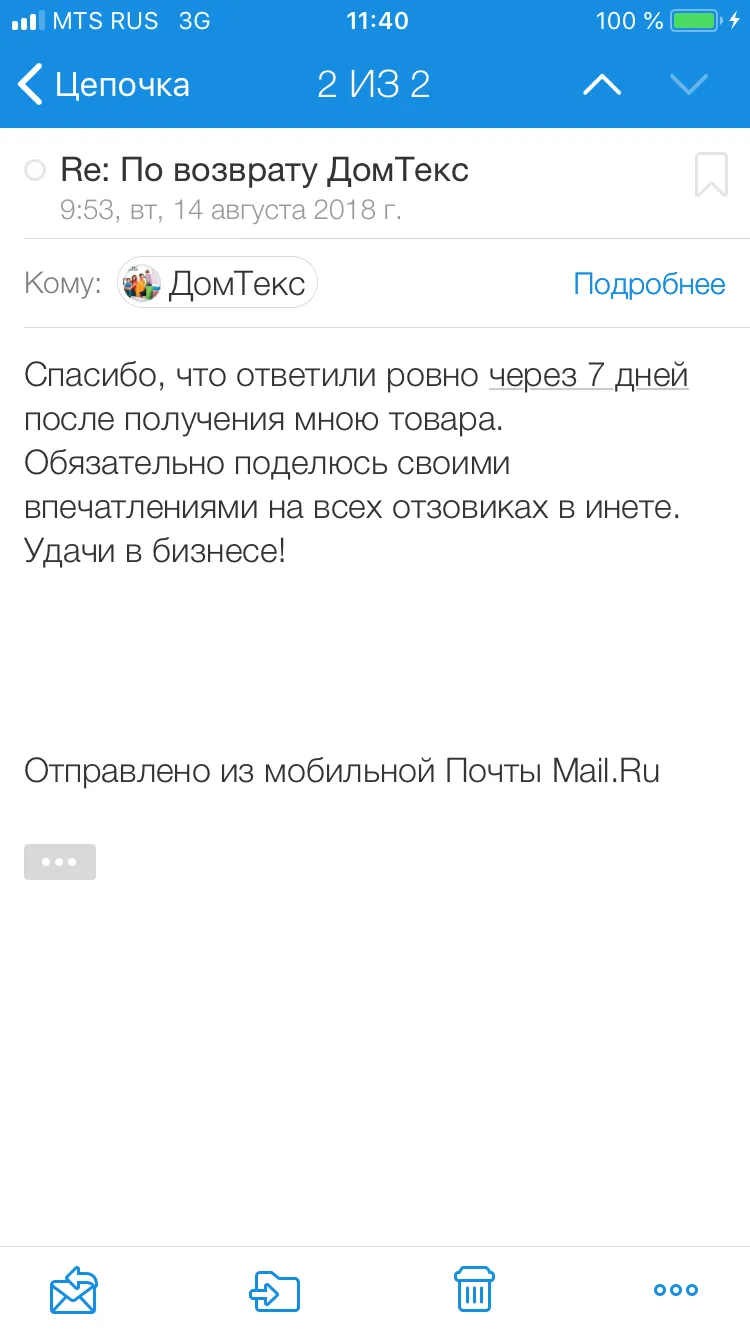Flag this email with the bookmark icon

[711, 175]
